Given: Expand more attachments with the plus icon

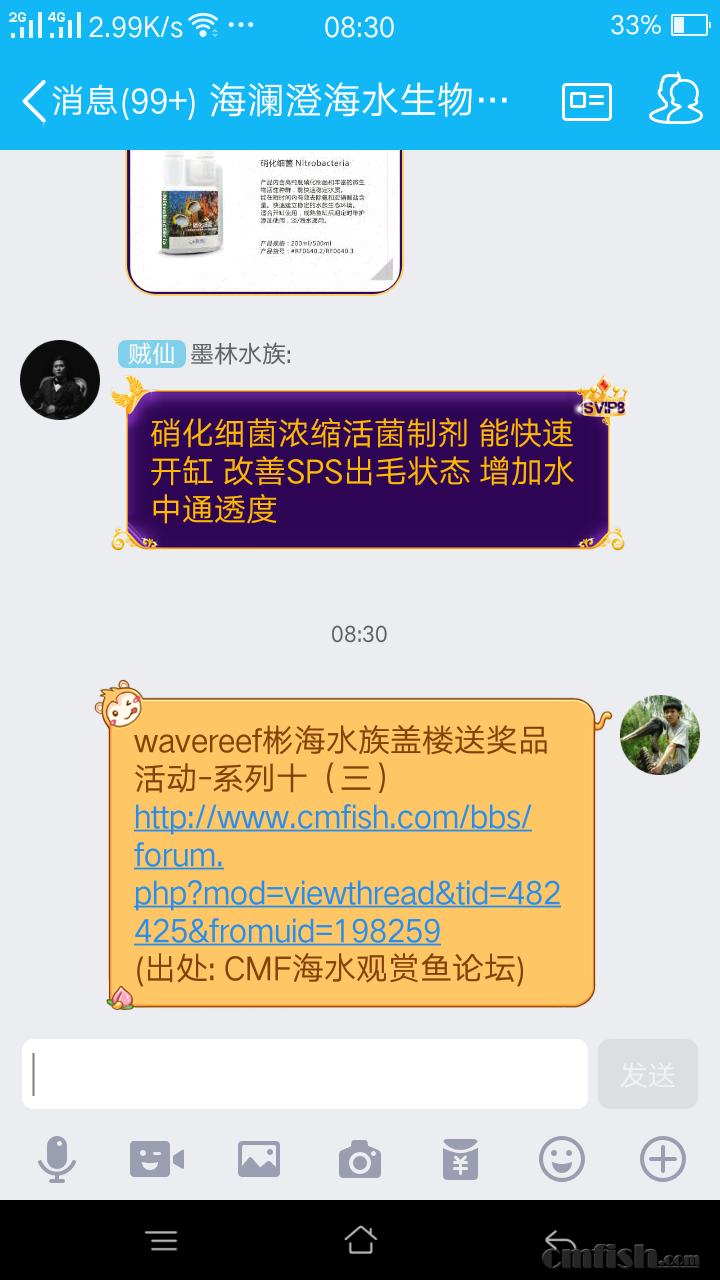Looking at the screenshot, I should click(660, 1159).
